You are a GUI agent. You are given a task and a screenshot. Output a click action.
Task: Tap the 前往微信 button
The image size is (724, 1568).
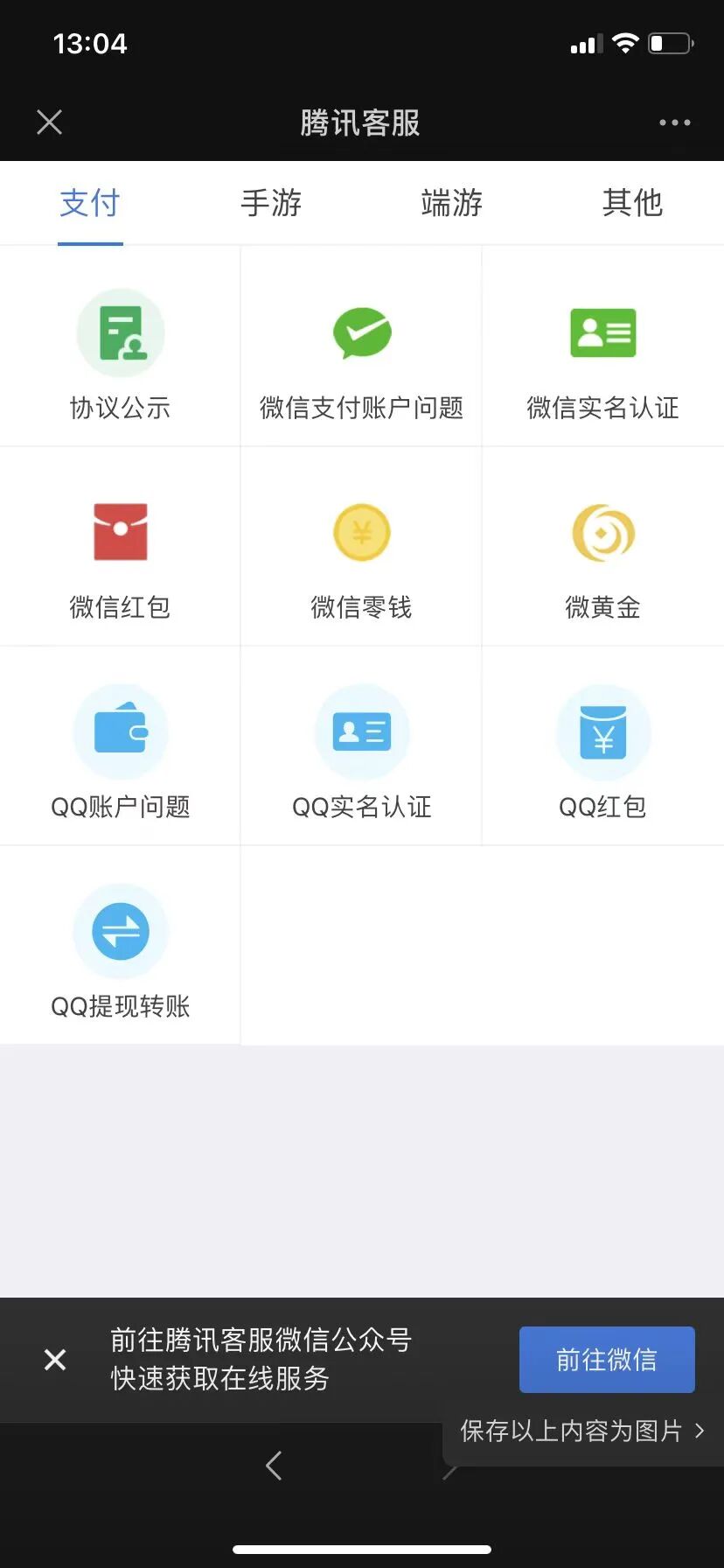click(x=607, y=1359)
